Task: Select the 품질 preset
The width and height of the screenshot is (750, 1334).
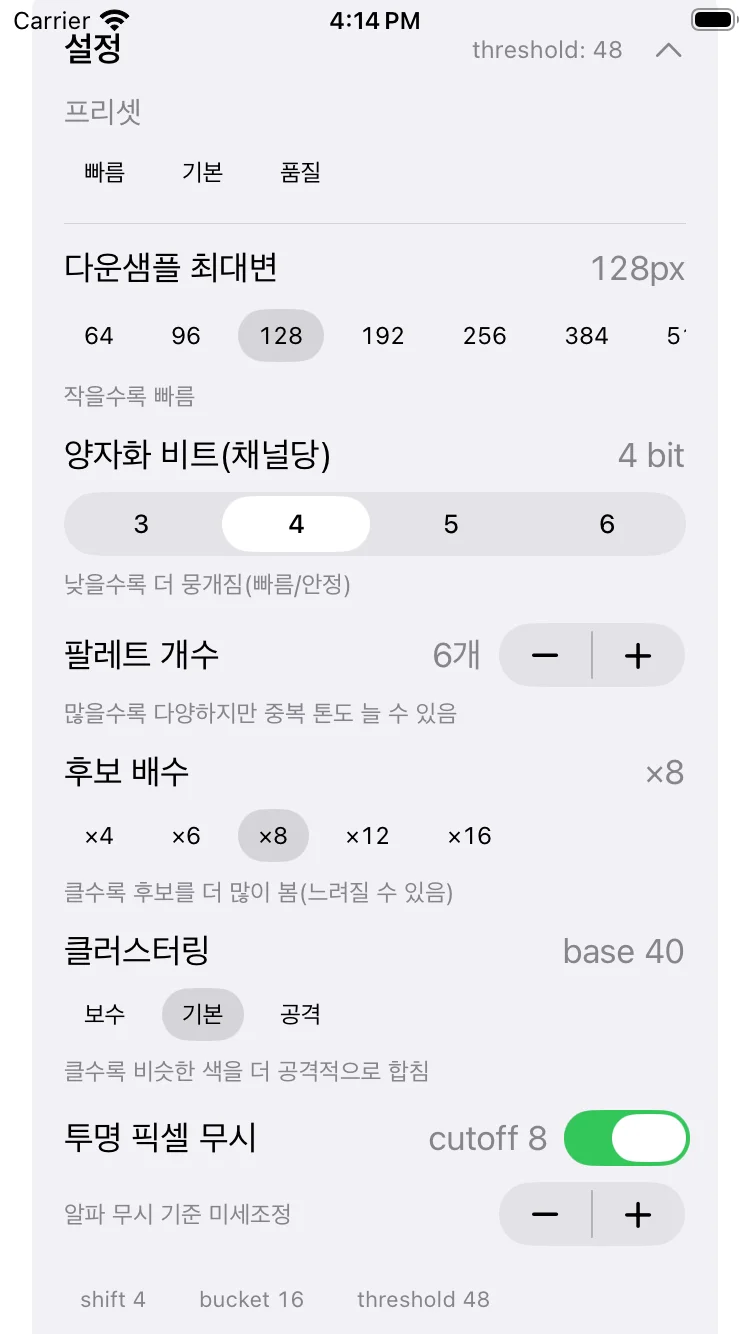Action: click(x=300, y=173)
